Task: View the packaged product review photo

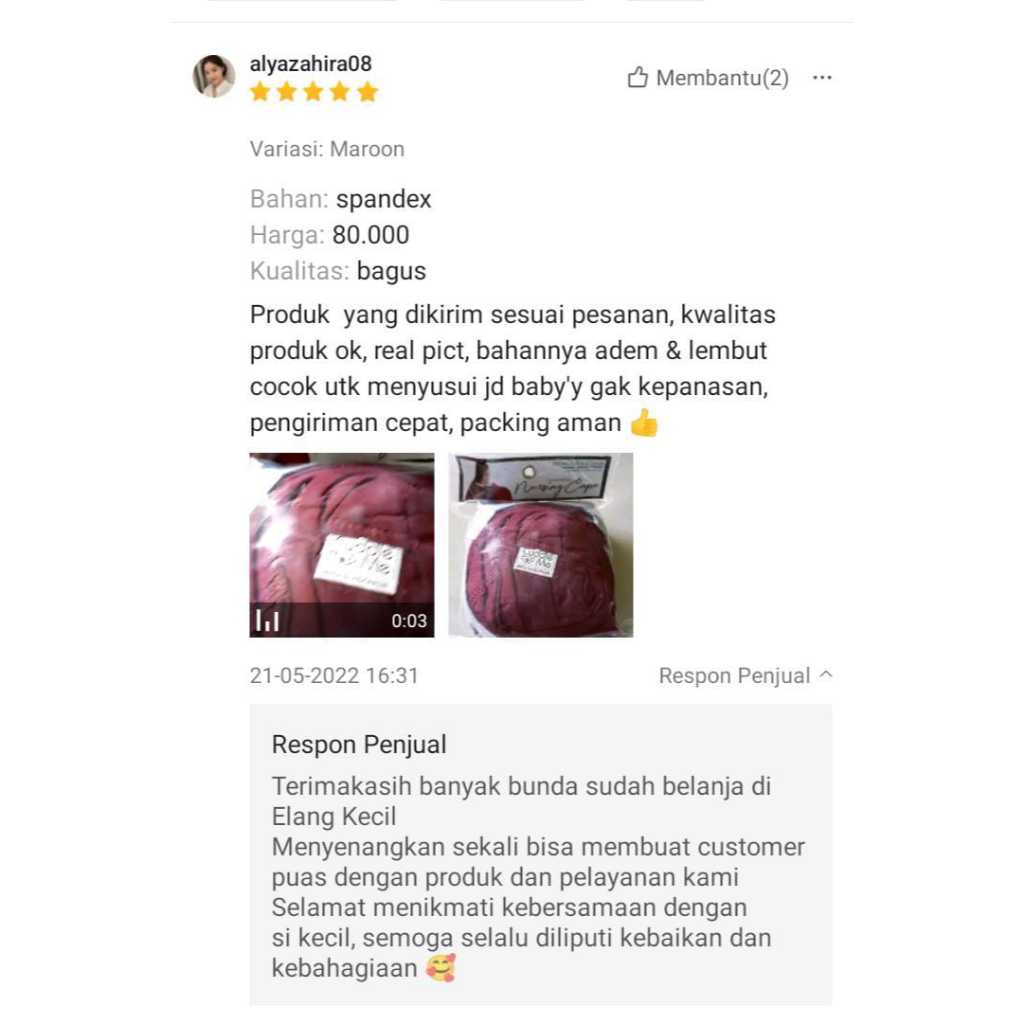Action: (540, 545)
